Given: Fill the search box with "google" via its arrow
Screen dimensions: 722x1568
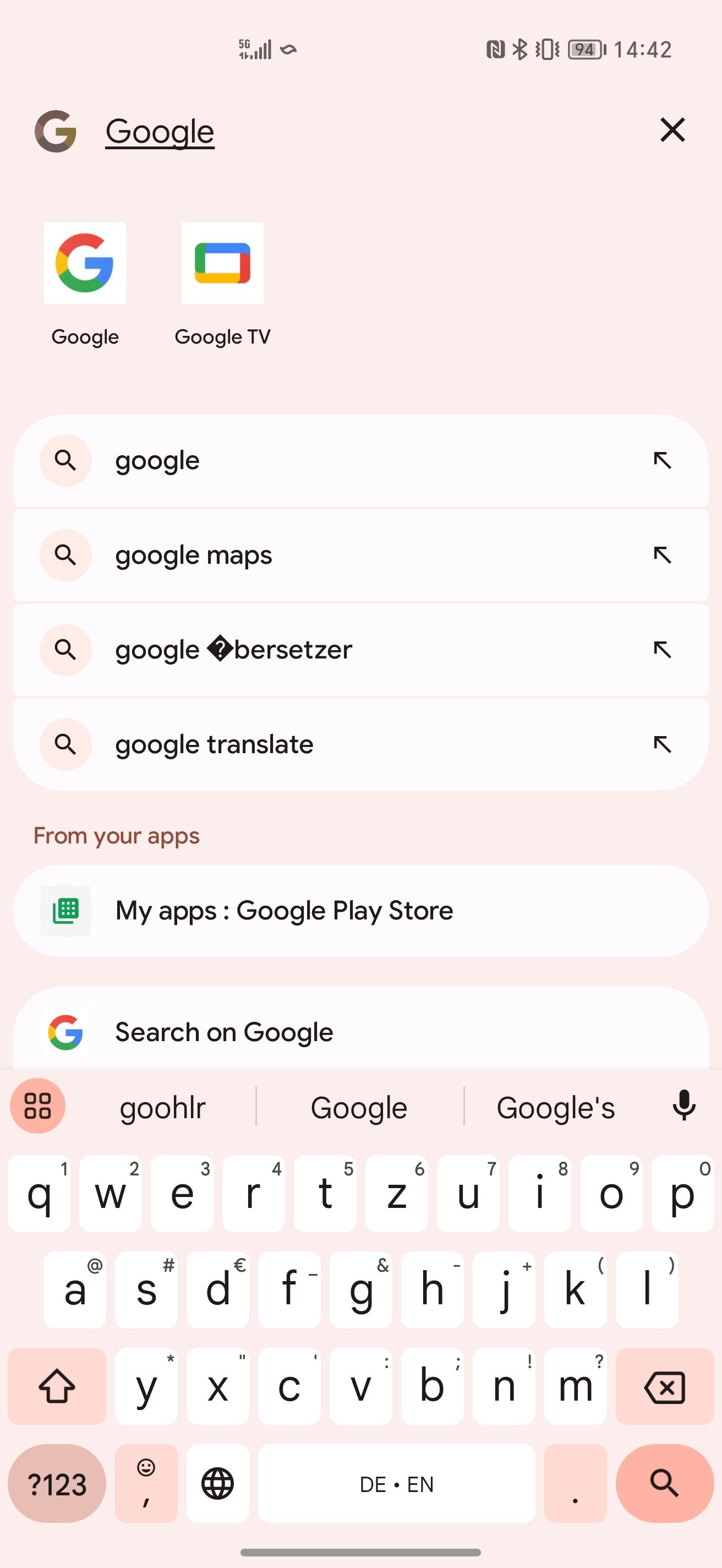Looking at the screenshot, I should (x=662, y=461).
